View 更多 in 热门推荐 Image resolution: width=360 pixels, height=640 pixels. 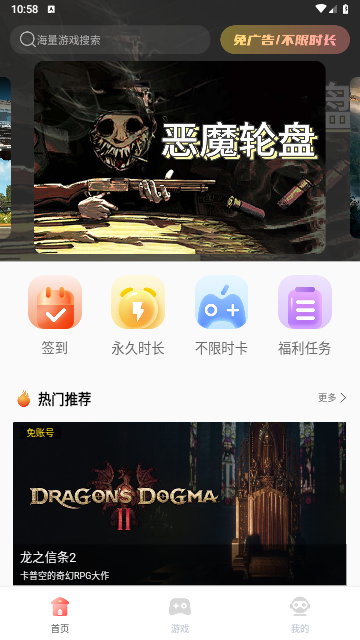[332, 398]
